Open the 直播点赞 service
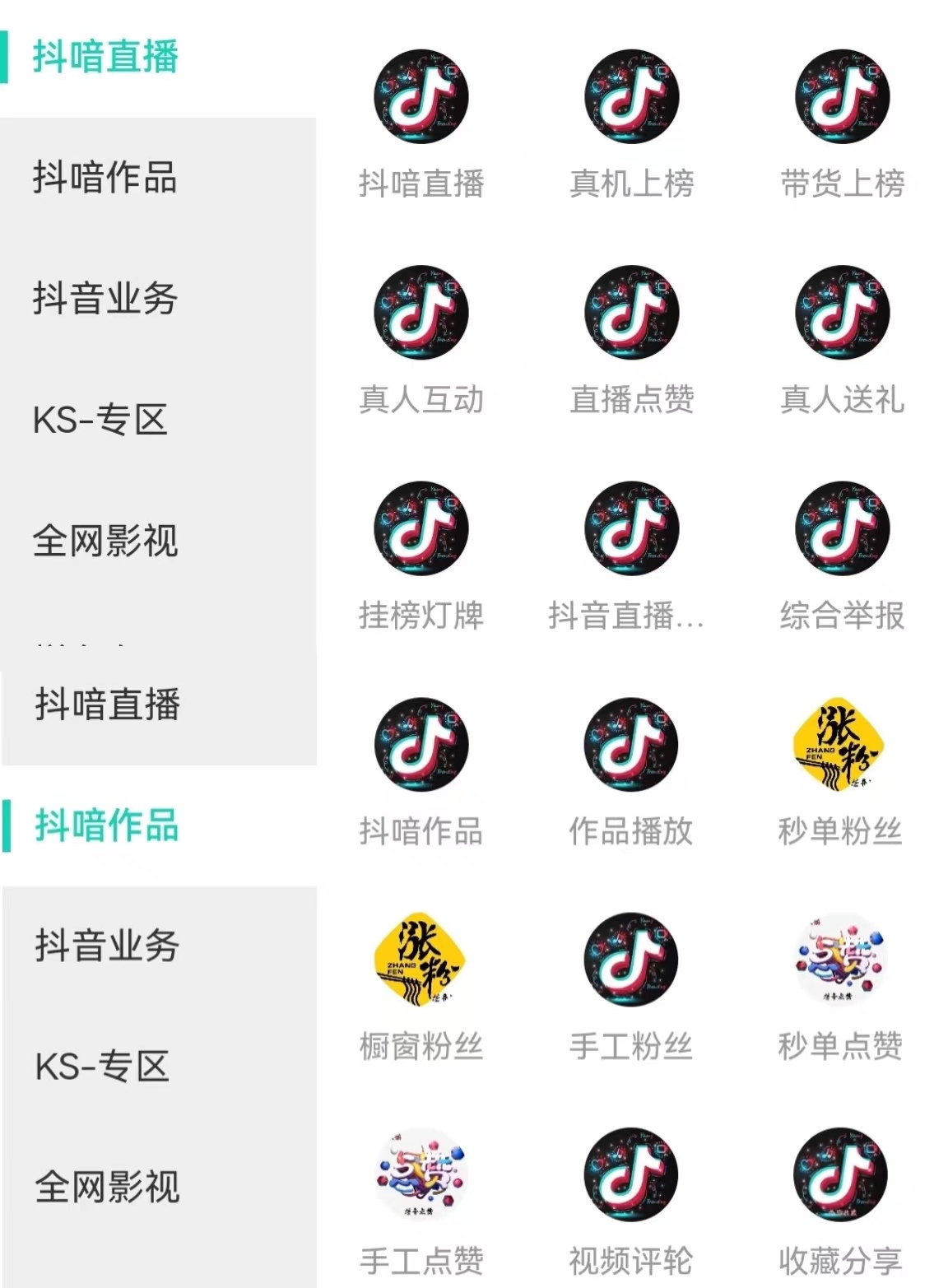The width and height of the screenshot is (948, 1288). [631, 313]
